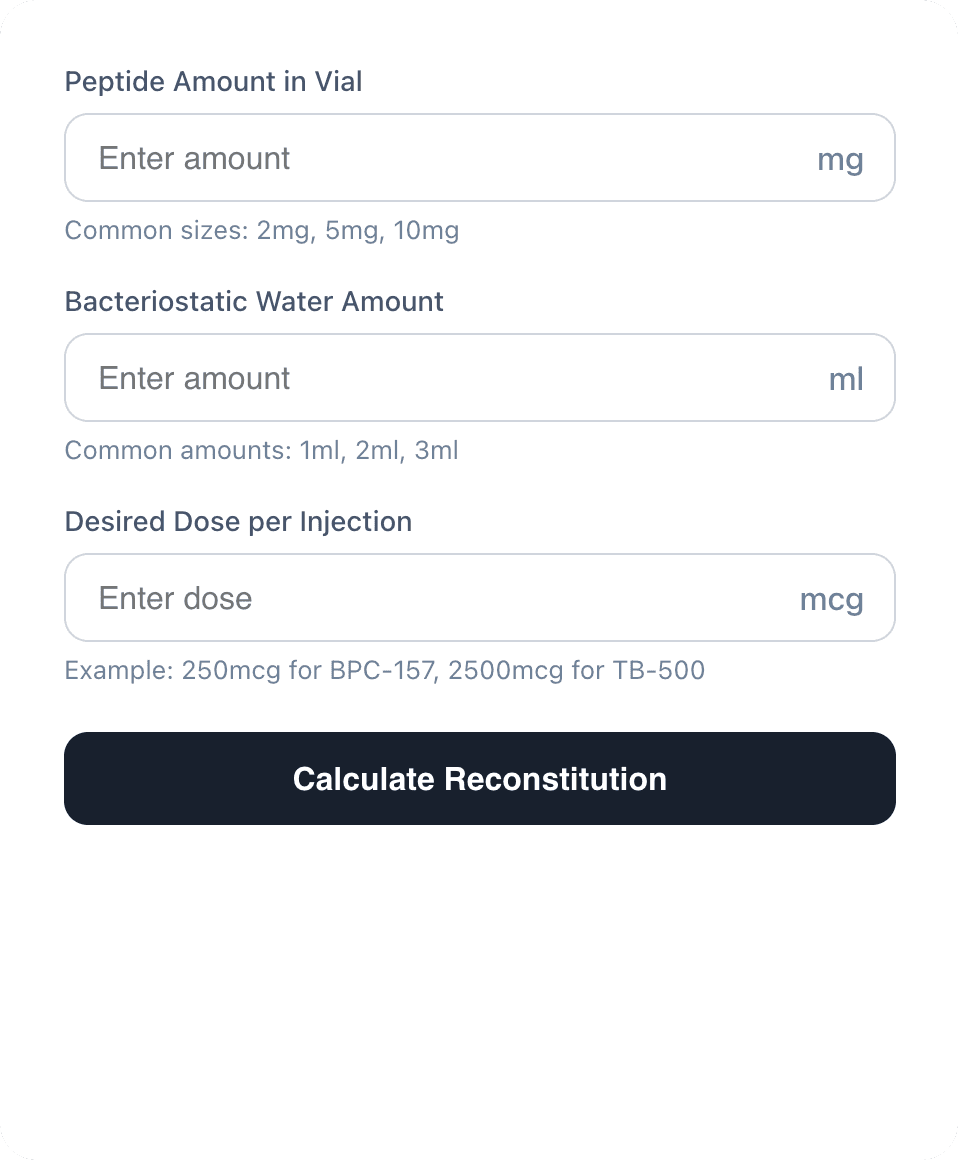Click the Enter dose placeholder text
Viewport: 958px width, 1160px height.
(x=175, y=597)
